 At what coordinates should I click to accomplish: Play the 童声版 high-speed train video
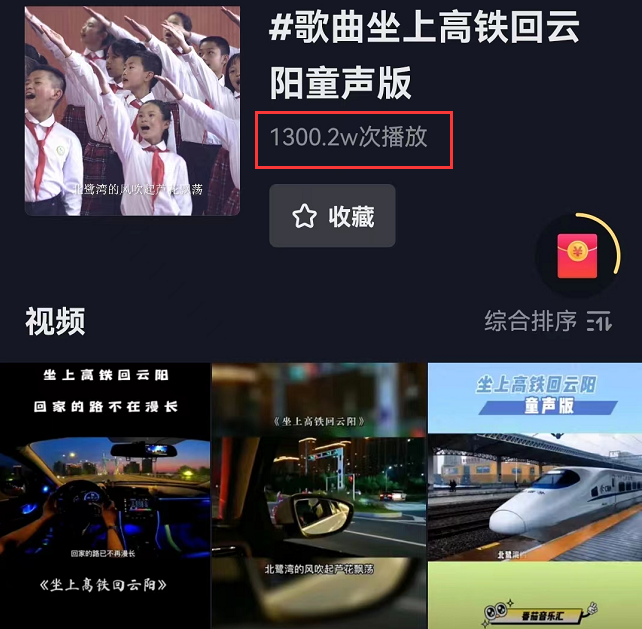click(x=534, y=495)
